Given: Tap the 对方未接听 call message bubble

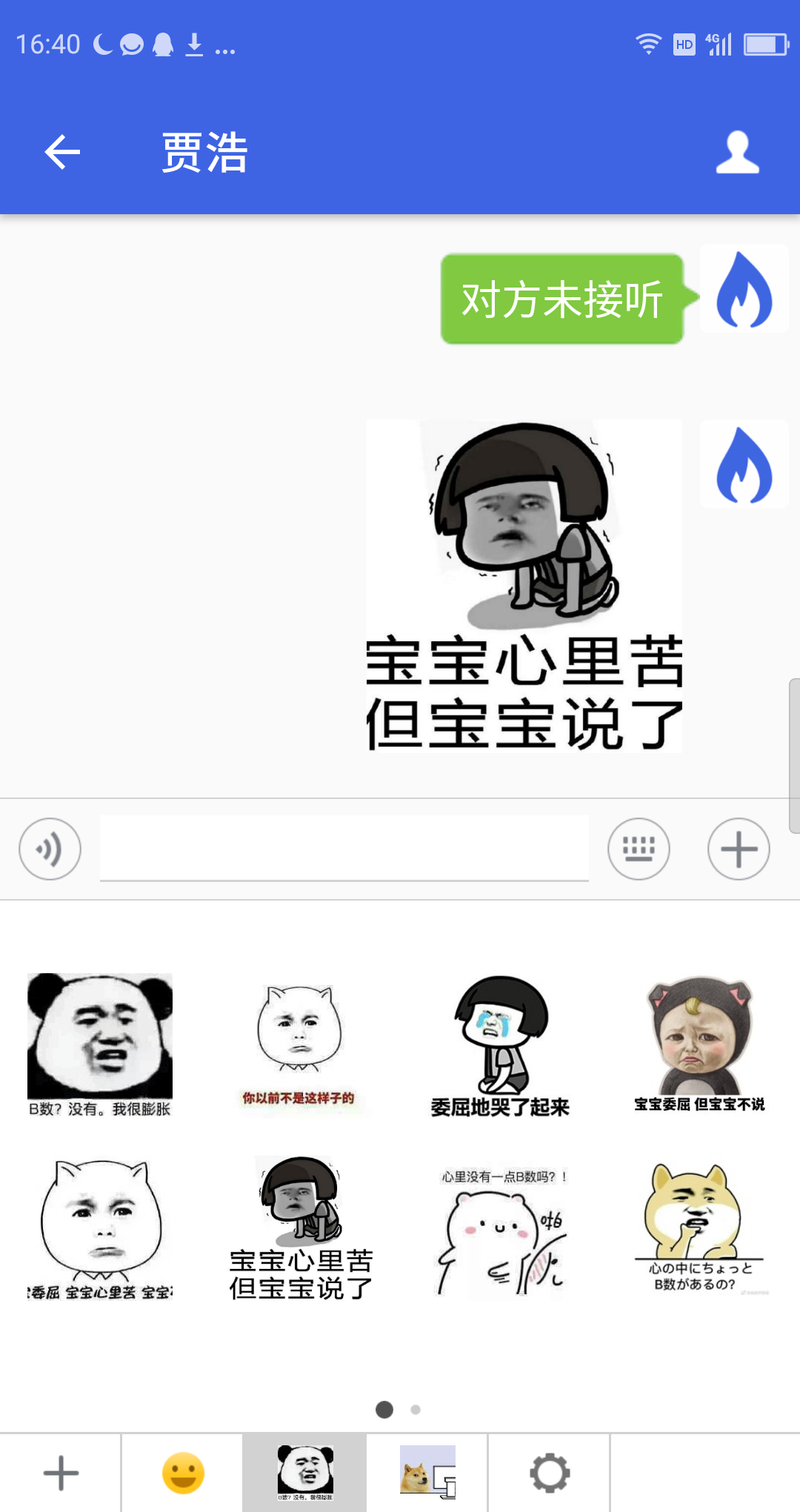Looking at the screenshot, I should 561,299.
